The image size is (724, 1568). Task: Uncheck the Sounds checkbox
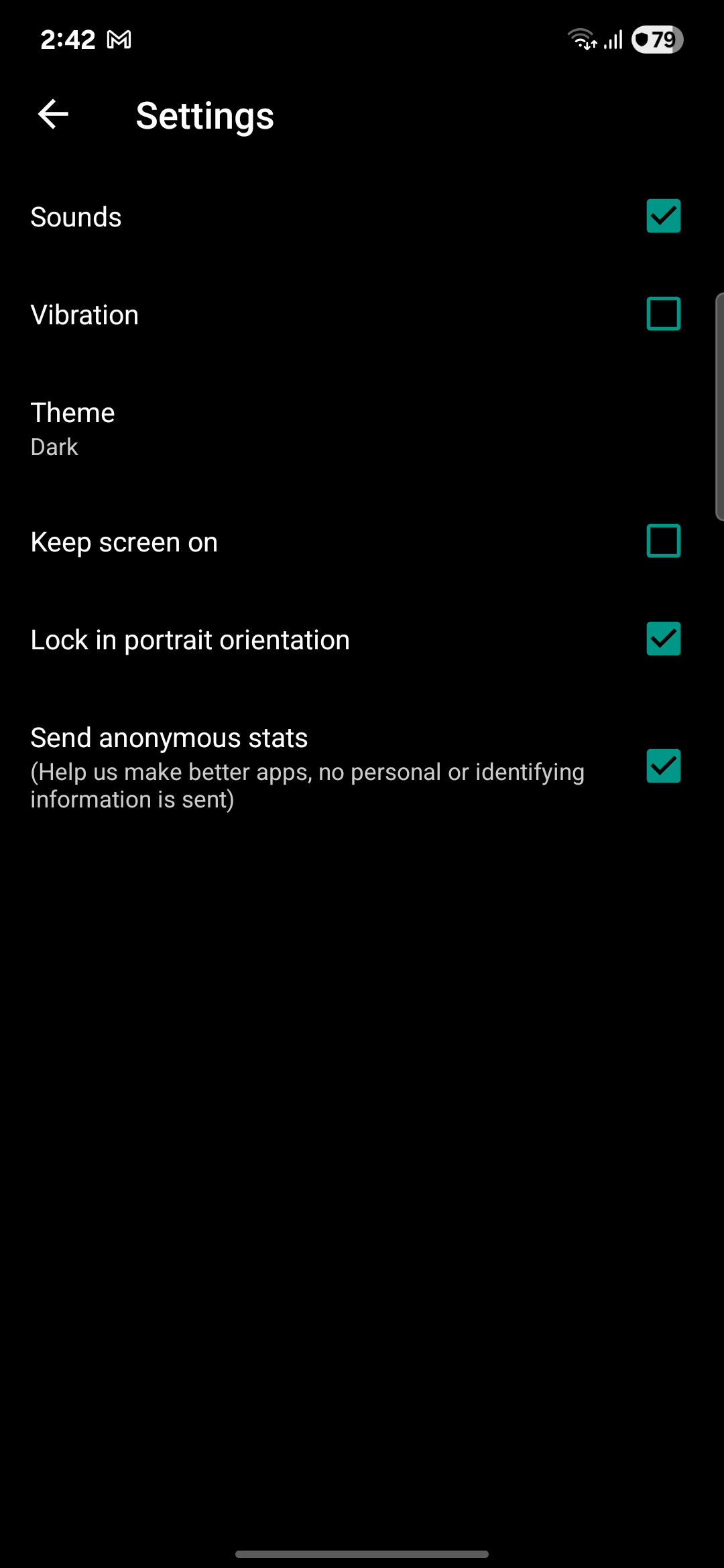pyautogui.click(x=663, y=216)
